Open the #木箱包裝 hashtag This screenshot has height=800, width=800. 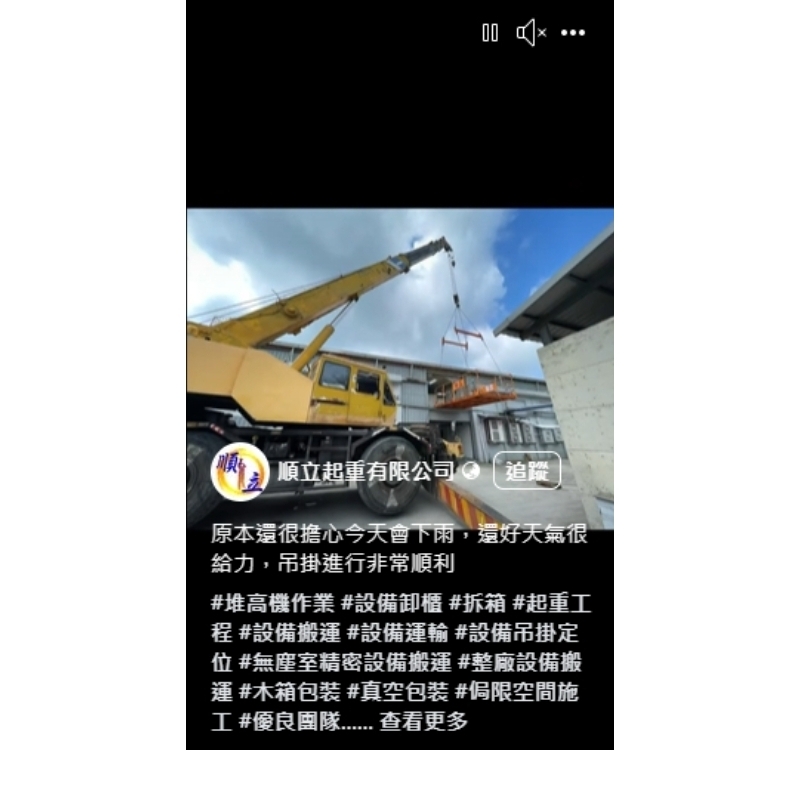(x=288, y=691)
